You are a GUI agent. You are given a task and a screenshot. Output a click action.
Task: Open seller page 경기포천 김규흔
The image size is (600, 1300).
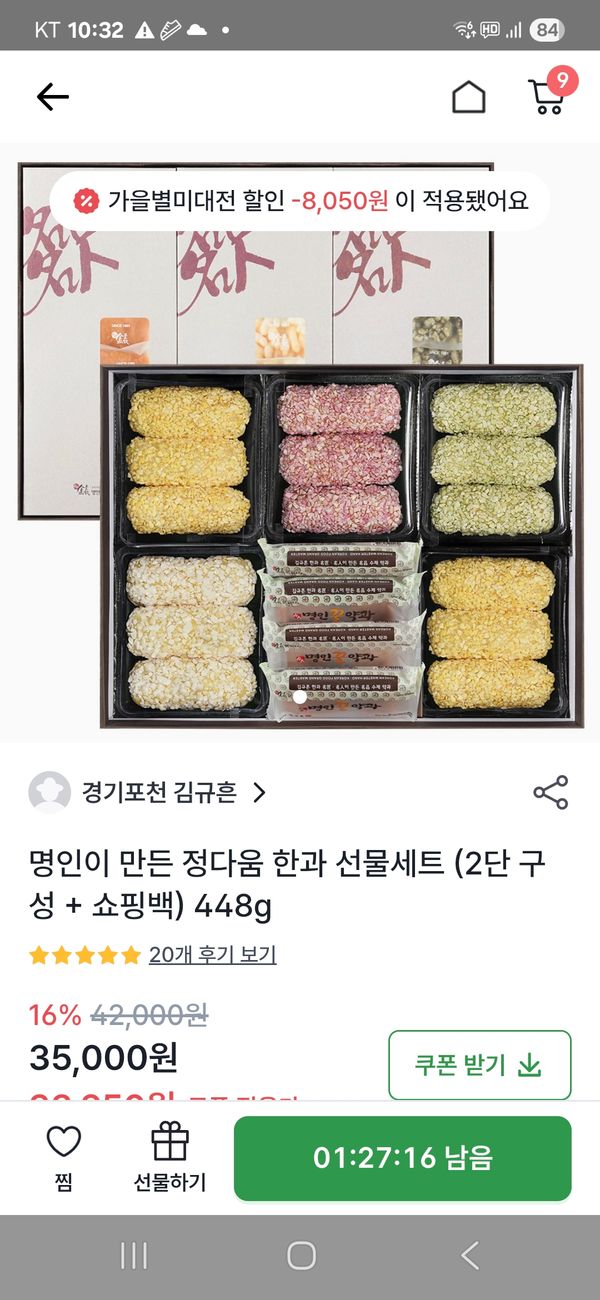coord(148,793)
